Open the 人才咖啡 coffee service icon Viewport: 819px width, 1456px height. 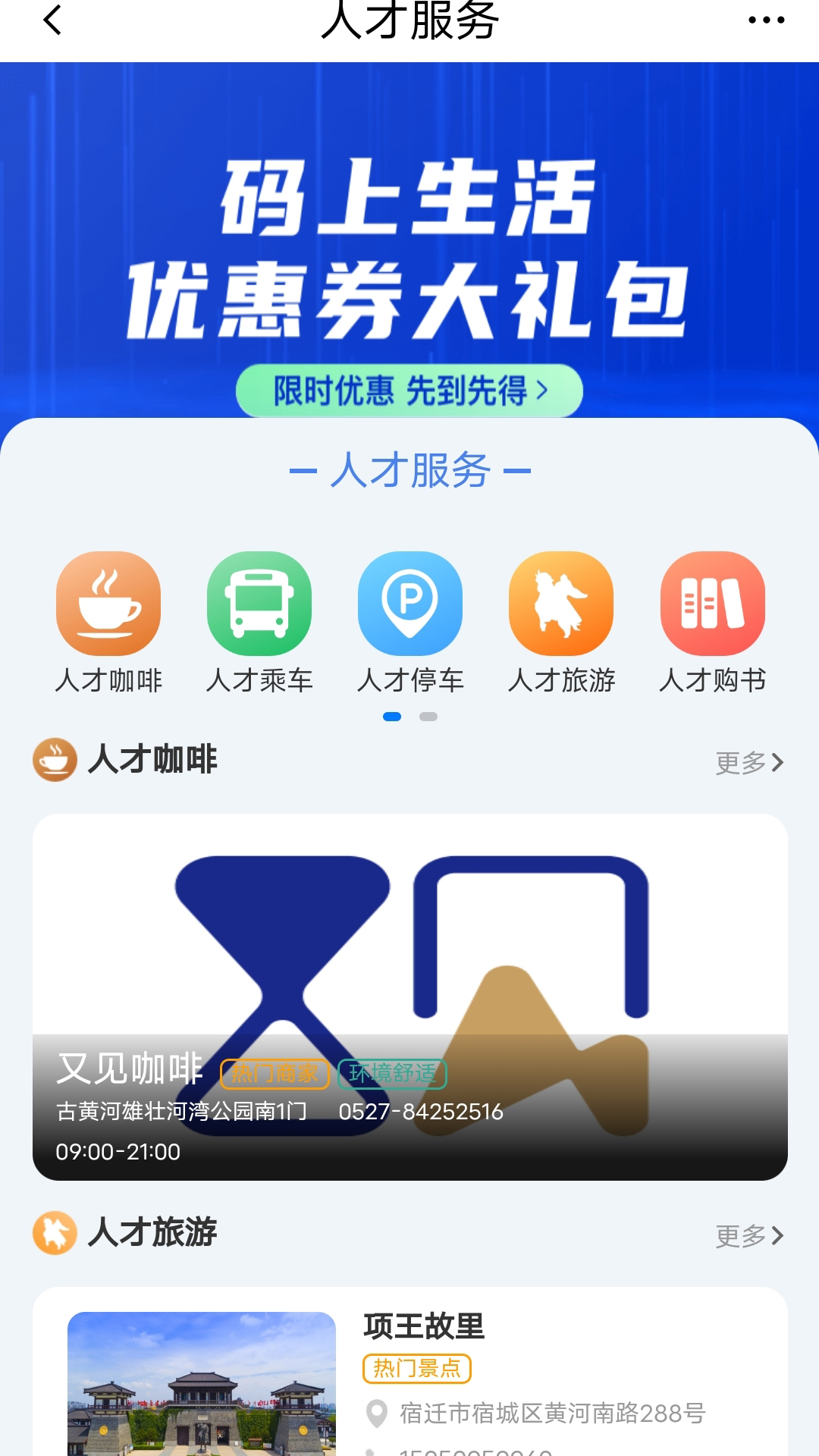click(x=109, y=603)
